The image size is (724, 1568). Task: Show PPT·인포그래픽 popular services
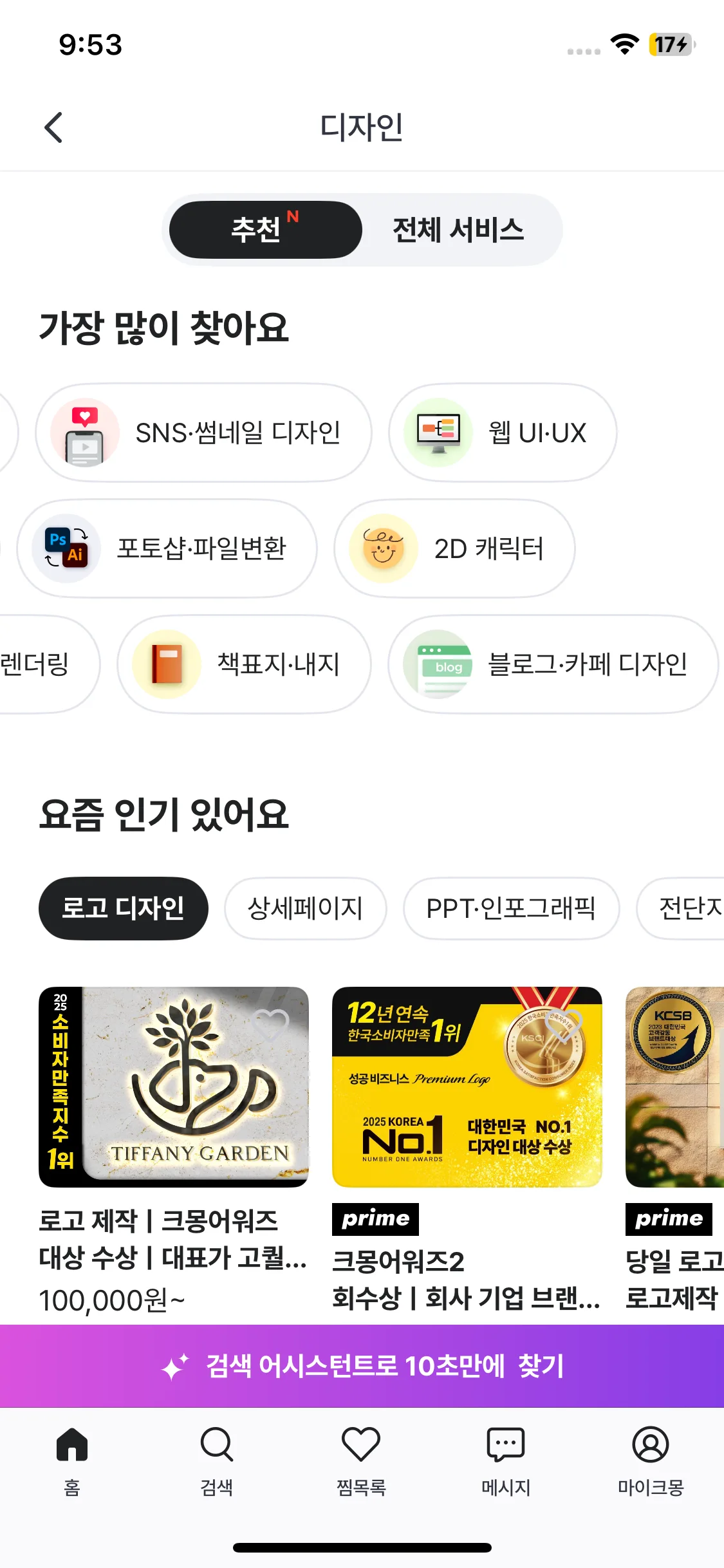point(511,908)
